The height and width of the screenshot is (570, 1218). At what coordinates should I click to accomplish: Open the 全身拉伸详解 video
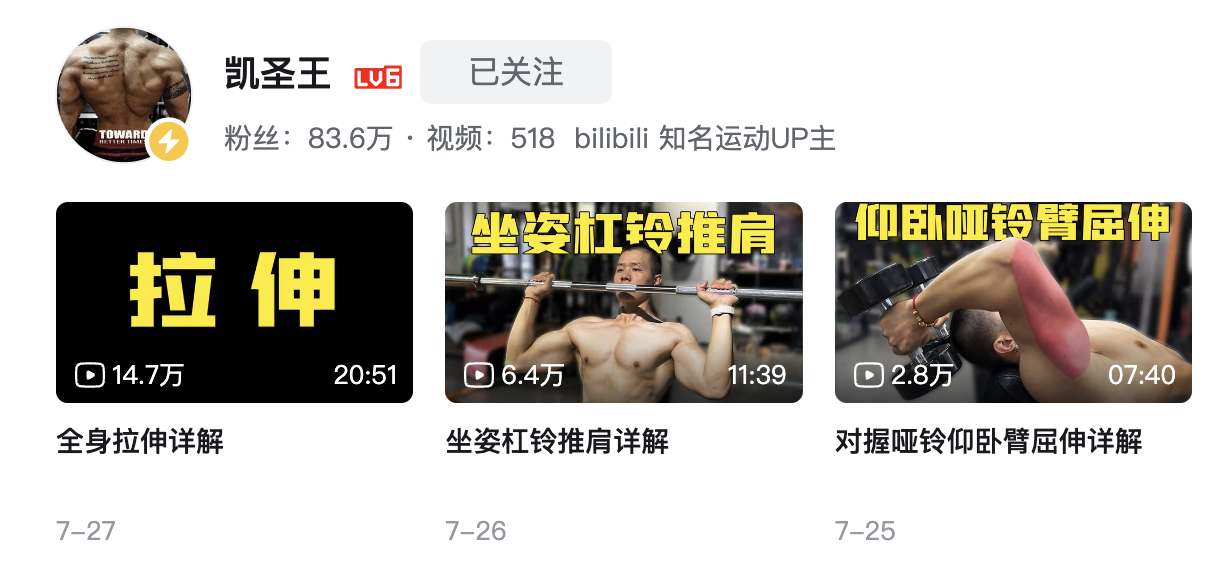click(234, 302)
